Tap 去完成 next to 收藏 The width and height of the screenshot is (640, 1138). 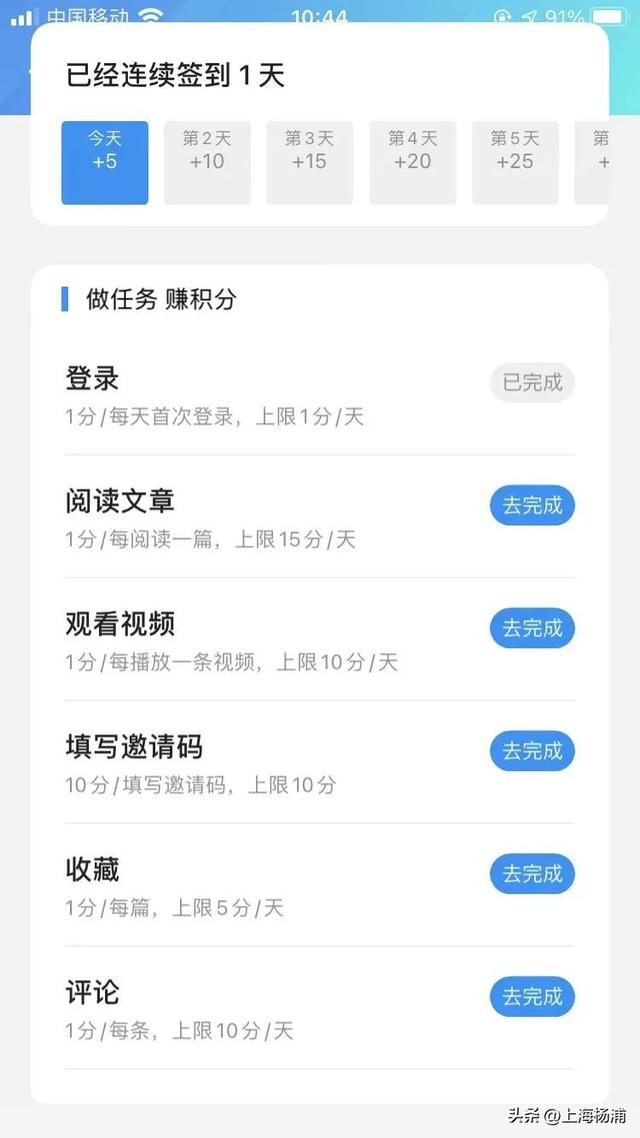(x=532, y=874)
